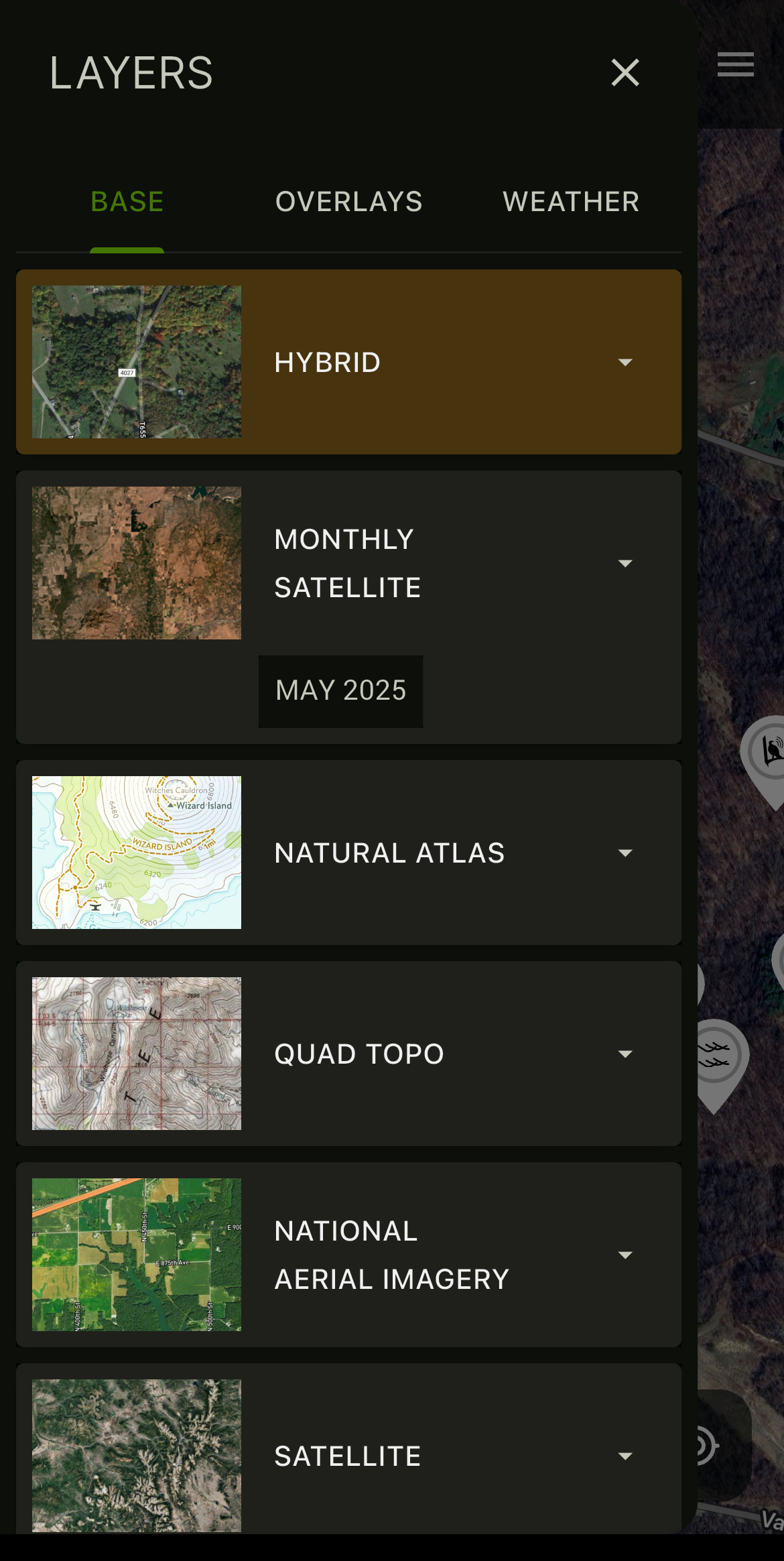The height and width of the screenshot is (1561, 784).
Task: Activate the Satellite base layer
Action: coord(346,1455)
